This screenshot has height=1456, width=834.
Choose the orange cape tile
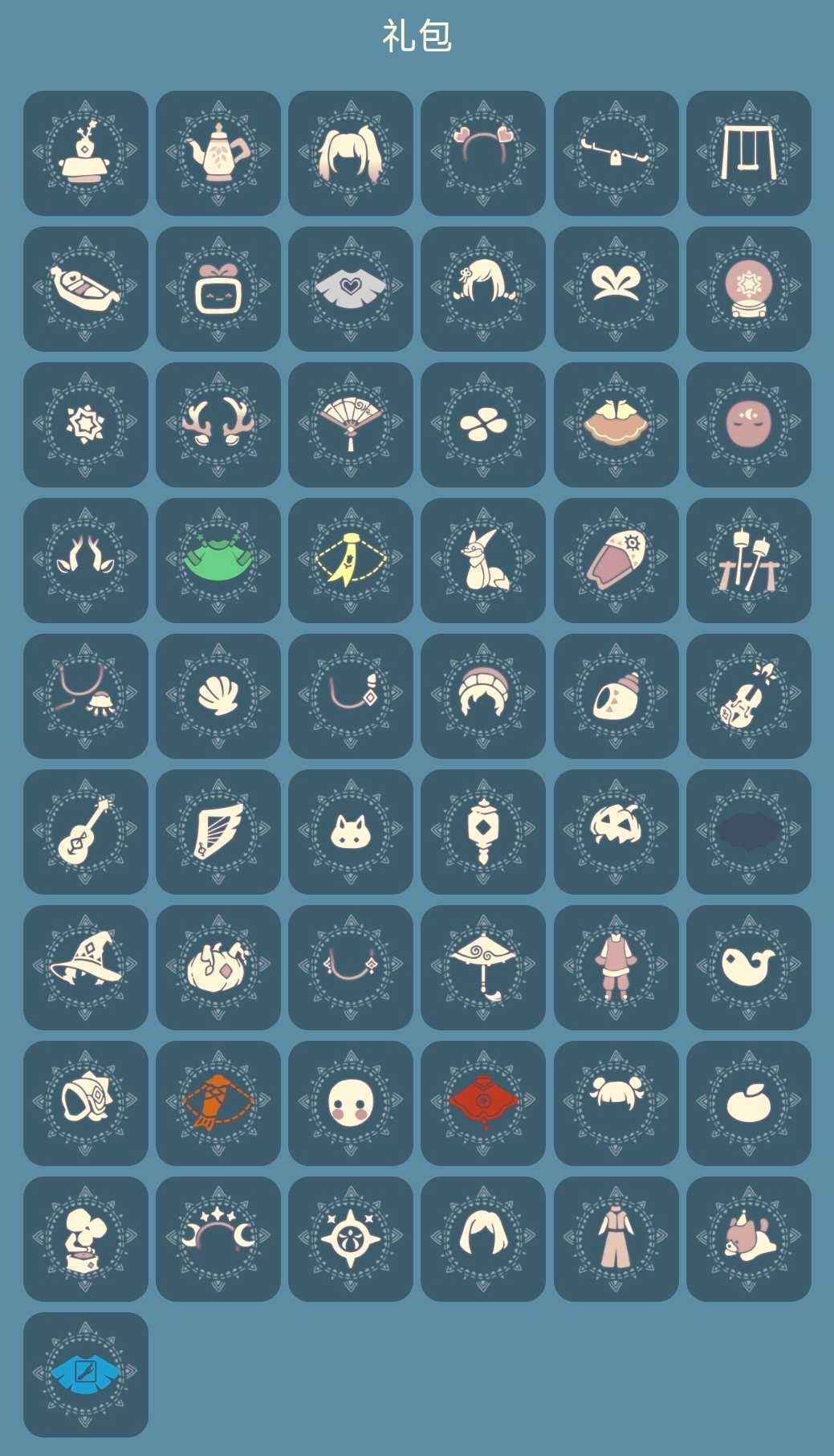point(218,1103)
